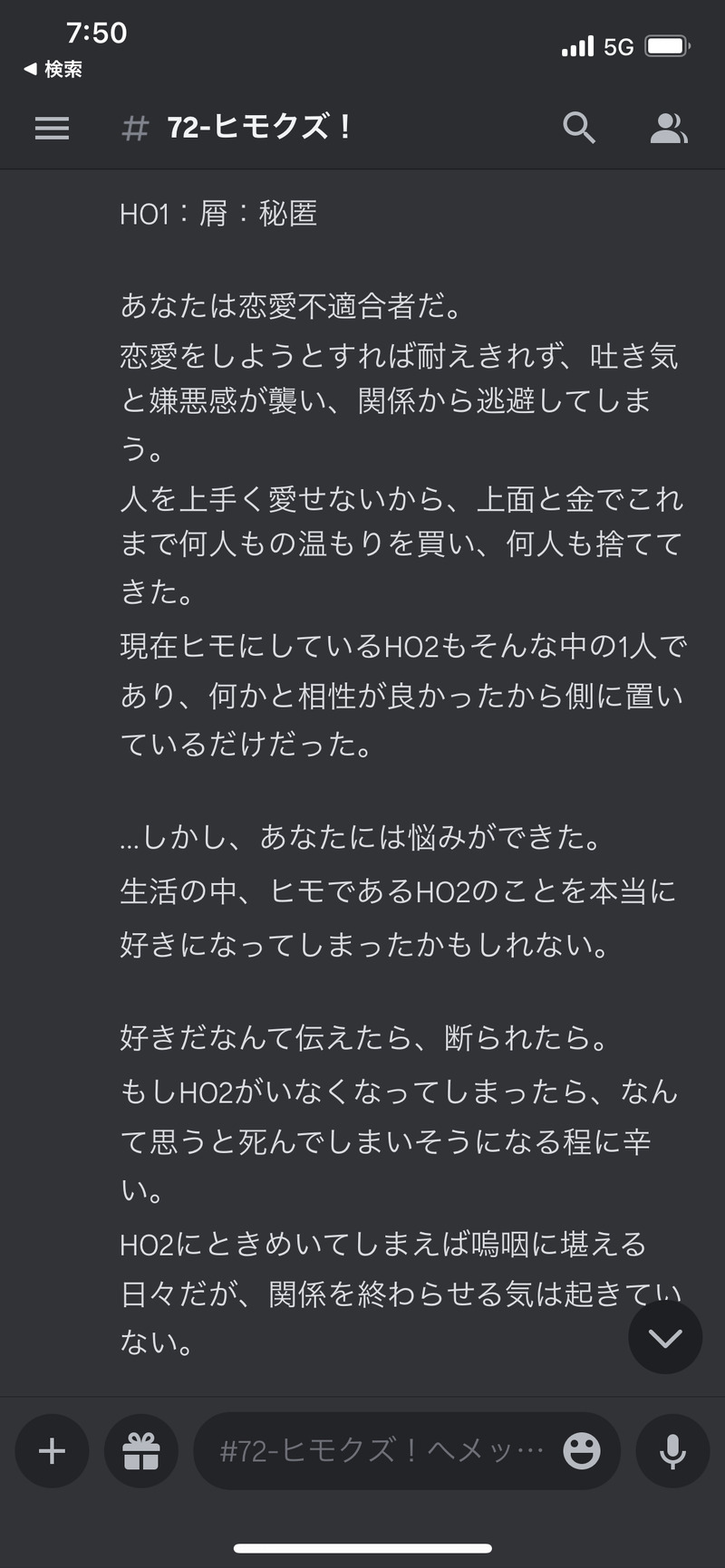Image resolution: width=725 pixels, height=1568 pixels.
Task: Show the channel member list
Action: pyautogui.click(x=668, y=129)
